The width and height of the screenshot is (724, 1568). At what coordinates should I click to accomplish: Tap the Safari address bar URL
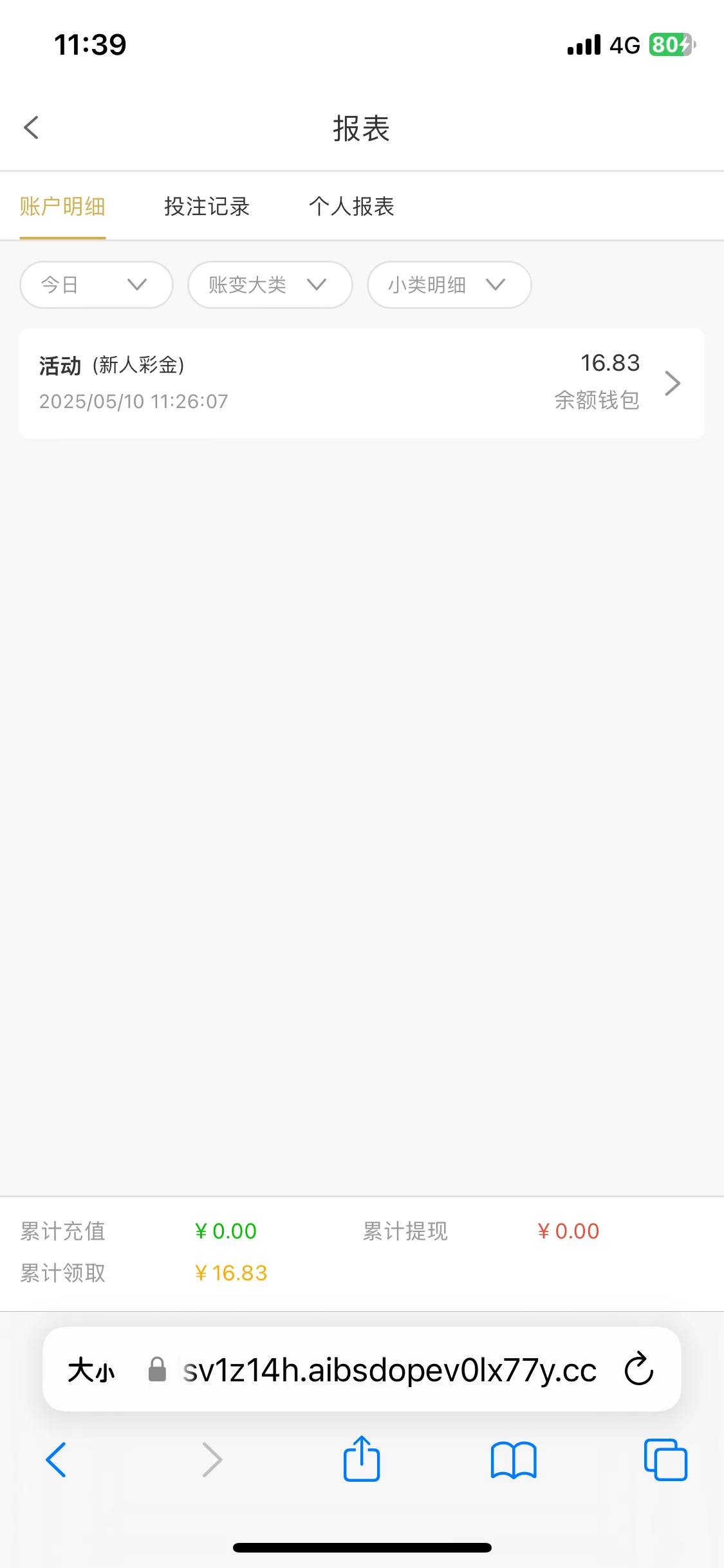click(389, 1370)
